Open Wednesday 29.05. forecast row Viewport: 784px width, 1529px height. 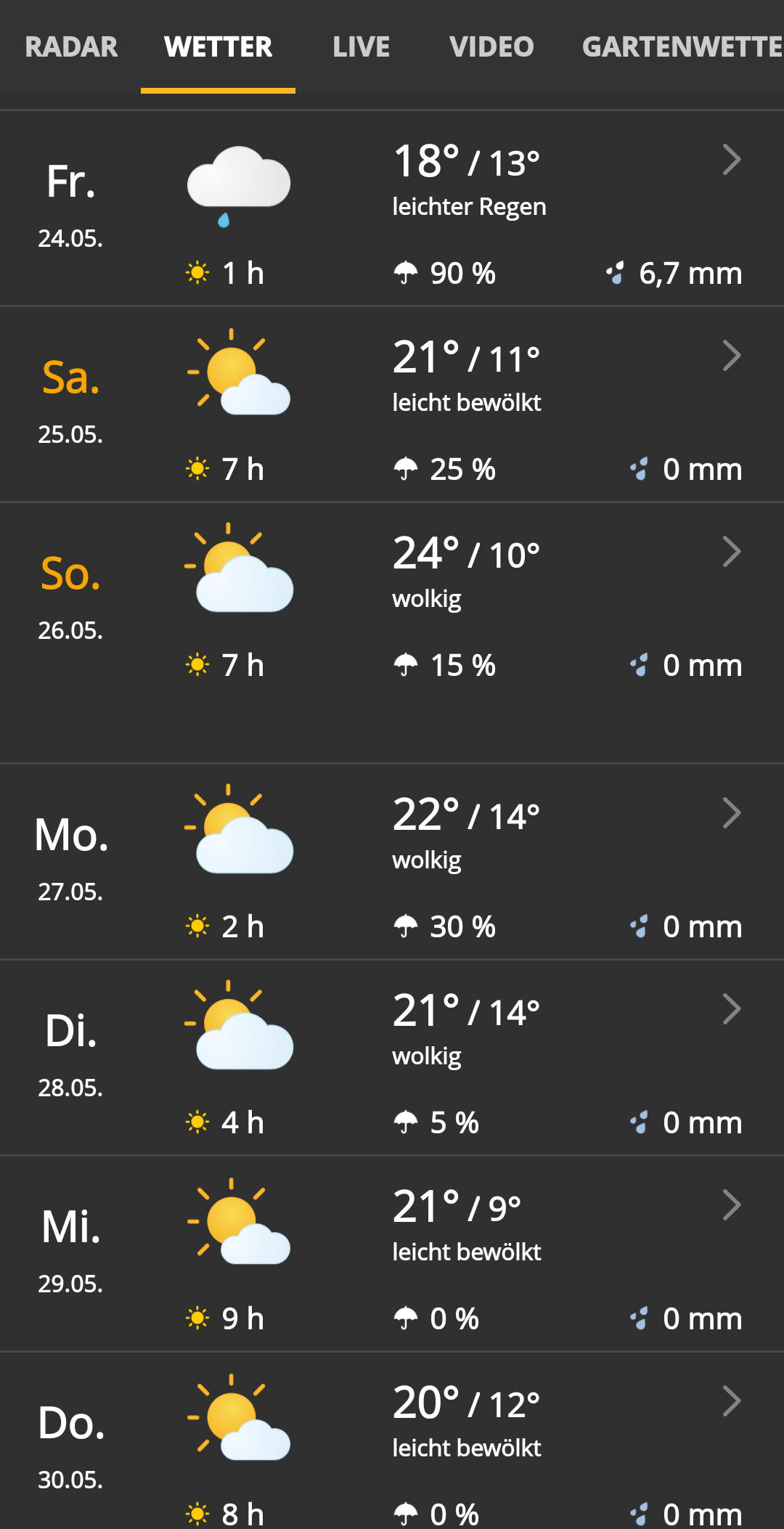coord(731,1206)
